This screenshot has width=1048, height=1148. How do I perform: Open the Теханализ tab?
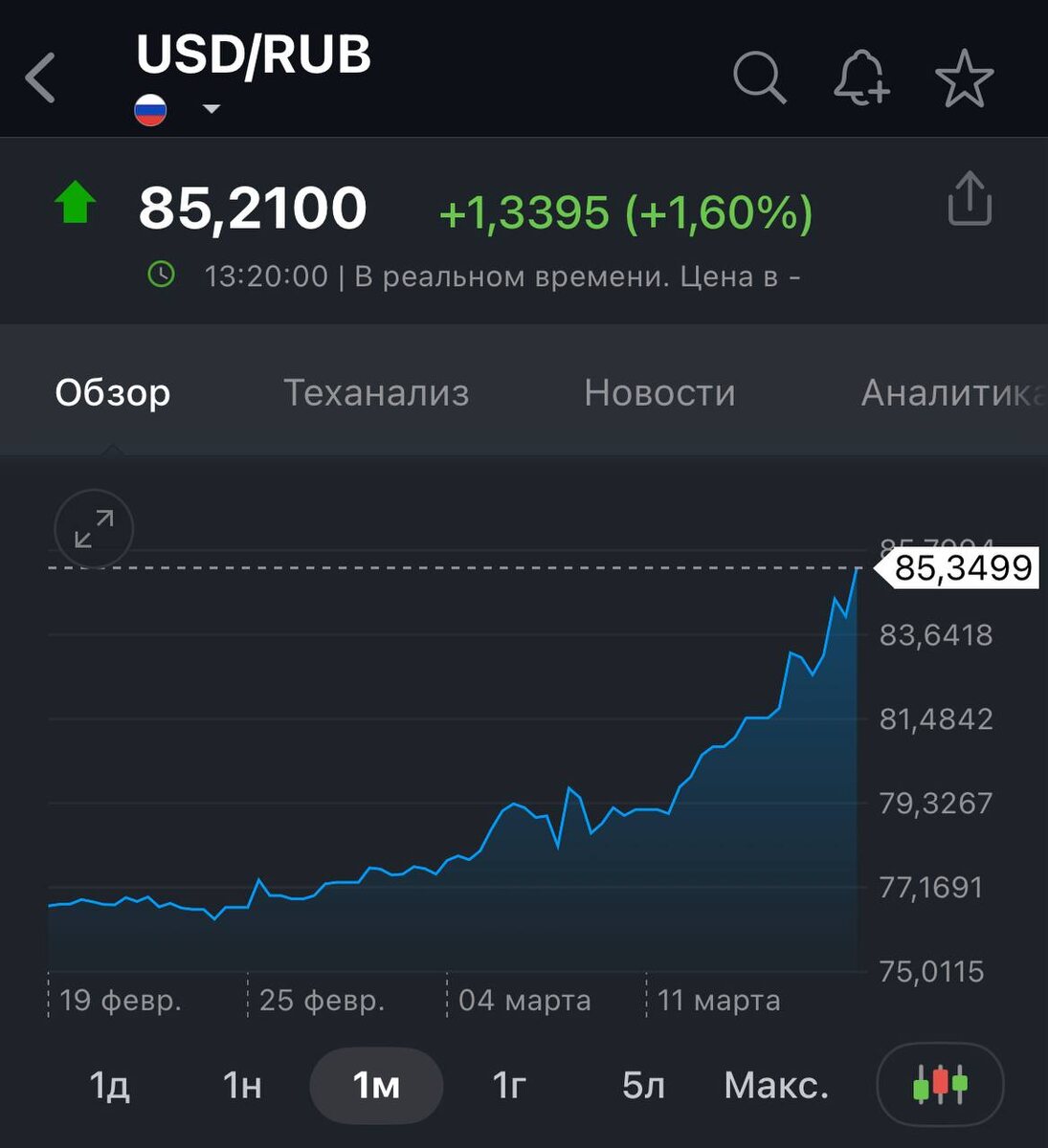(x=376, y=392)
